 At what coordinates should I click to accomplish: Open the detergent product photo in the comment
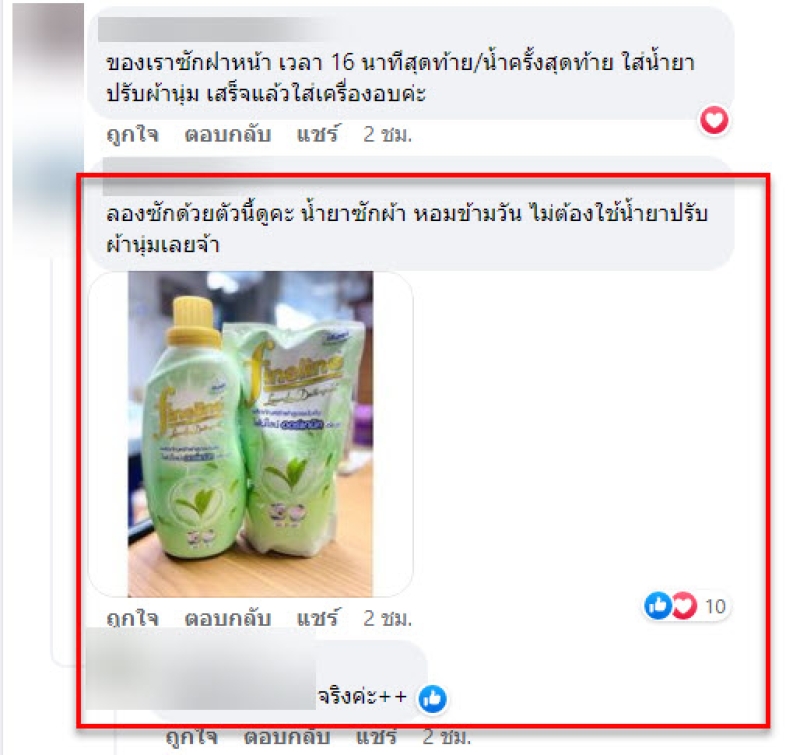(250, 434)
